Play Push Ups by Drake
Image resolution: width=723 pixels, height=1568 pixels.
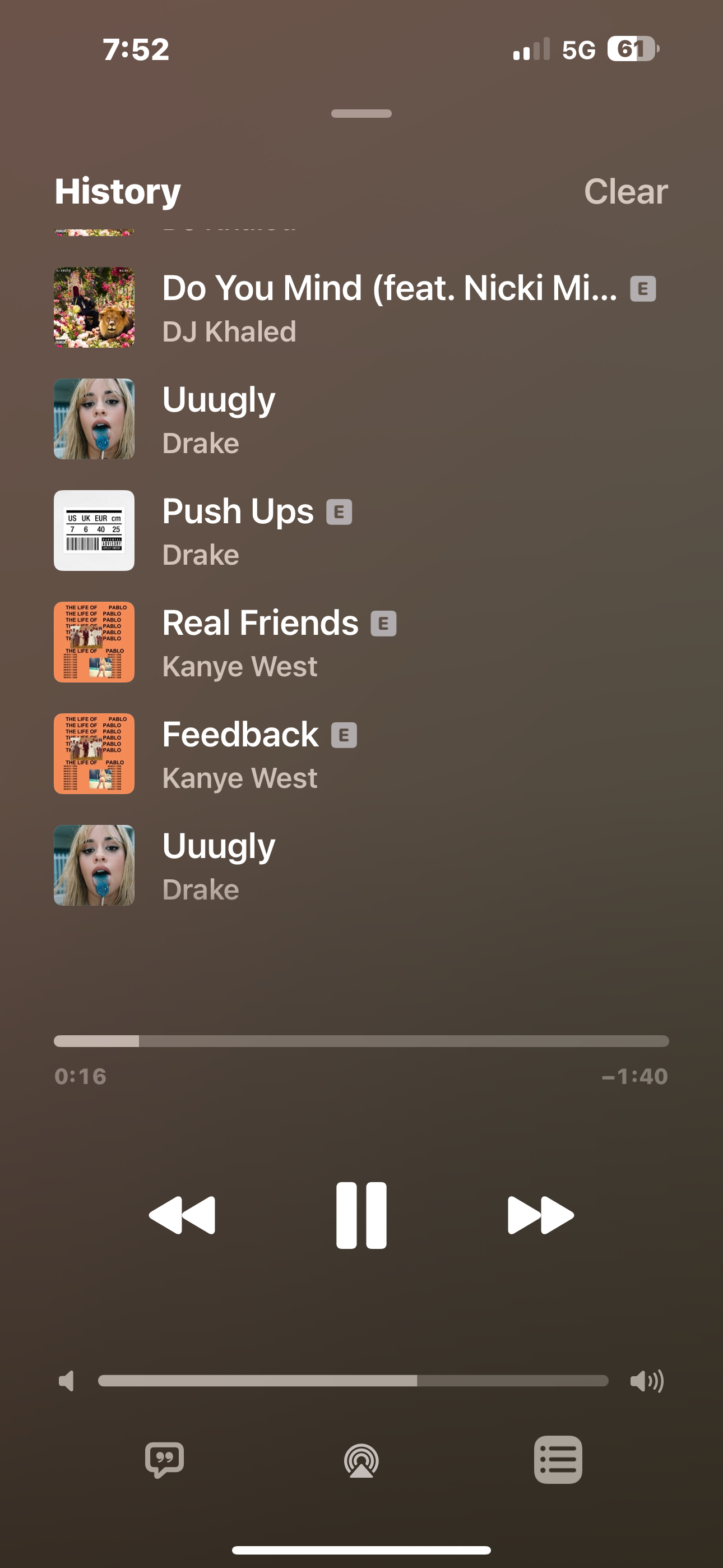tap(361, 530)
